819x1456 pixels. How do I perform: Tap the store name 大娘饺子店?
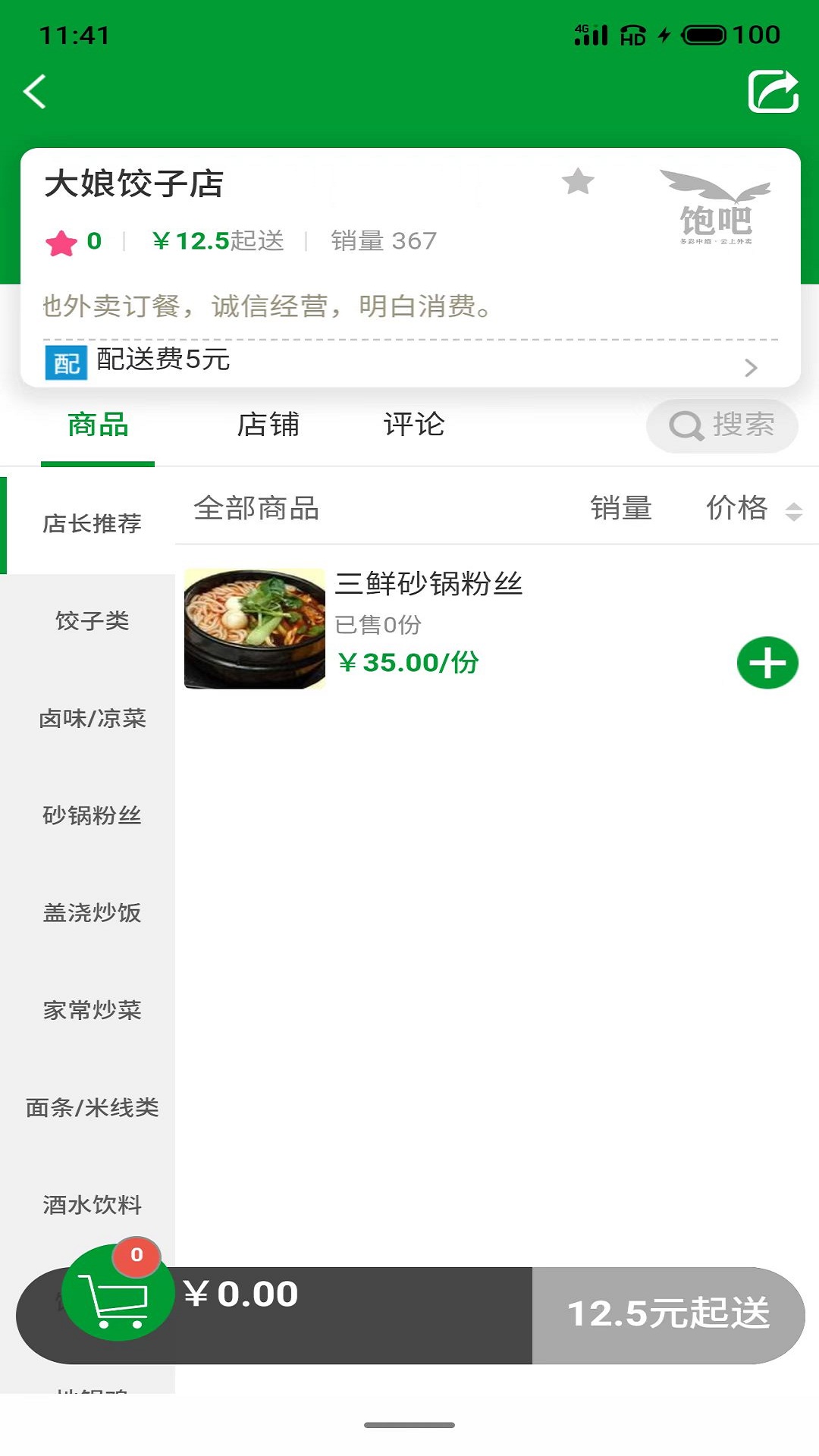134,184
